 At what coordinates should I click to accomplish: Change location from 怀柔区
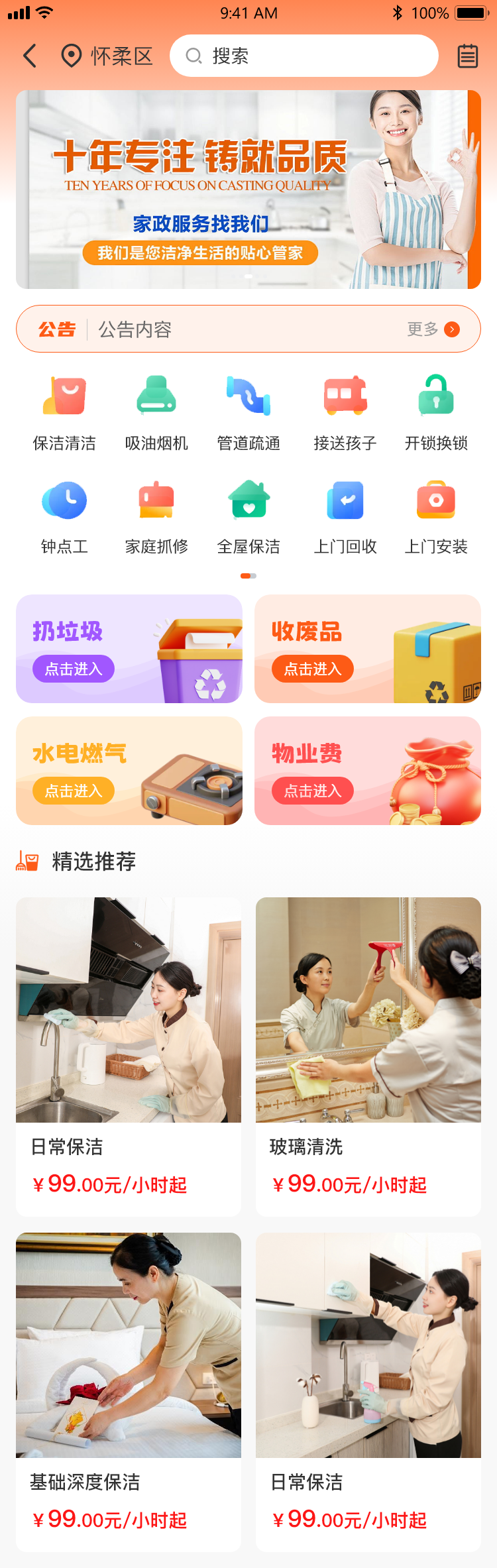pyautogui.click(x=107, y=56)
